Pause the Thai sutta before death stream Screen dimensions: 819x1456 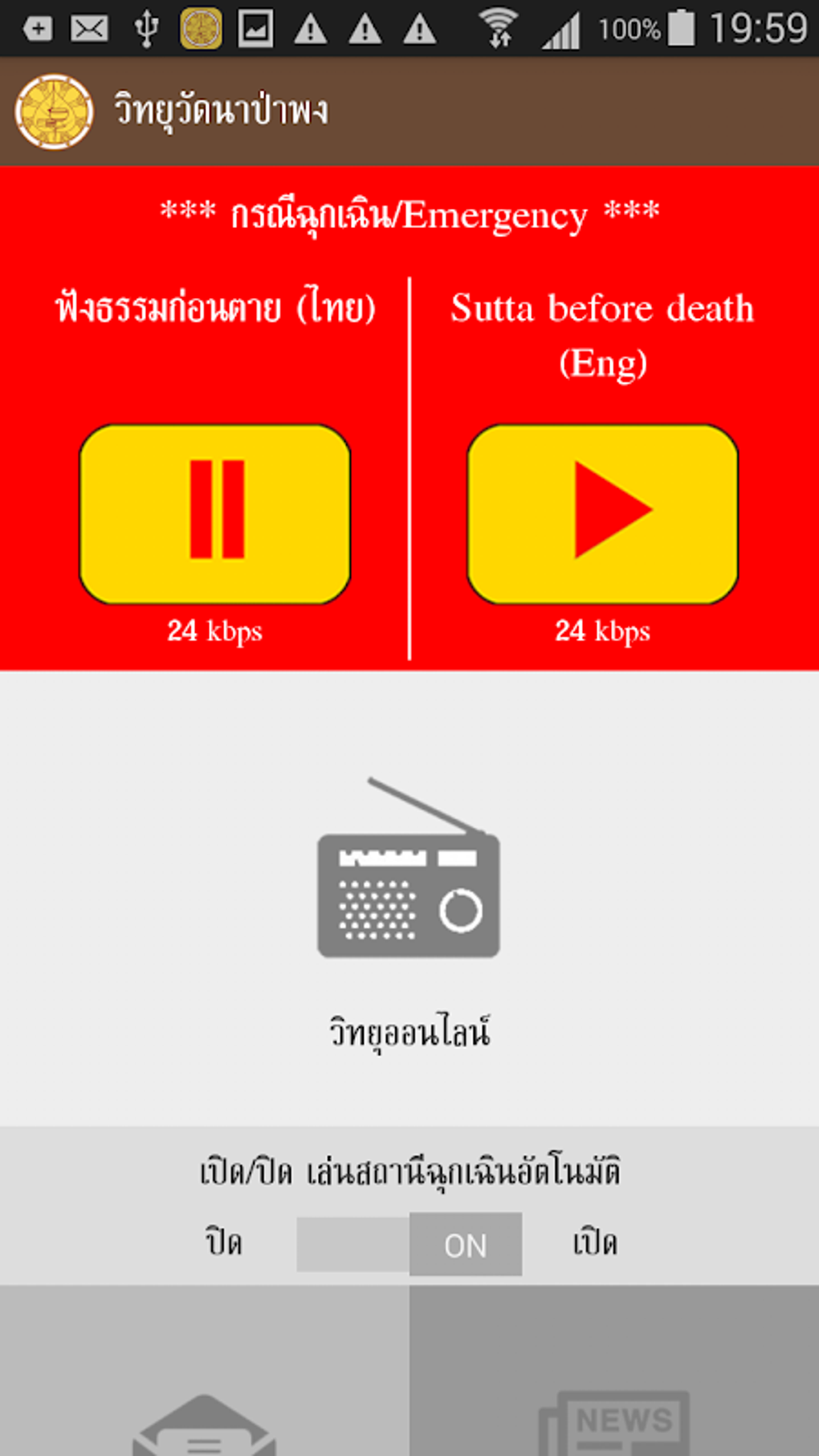pos(215,513)
